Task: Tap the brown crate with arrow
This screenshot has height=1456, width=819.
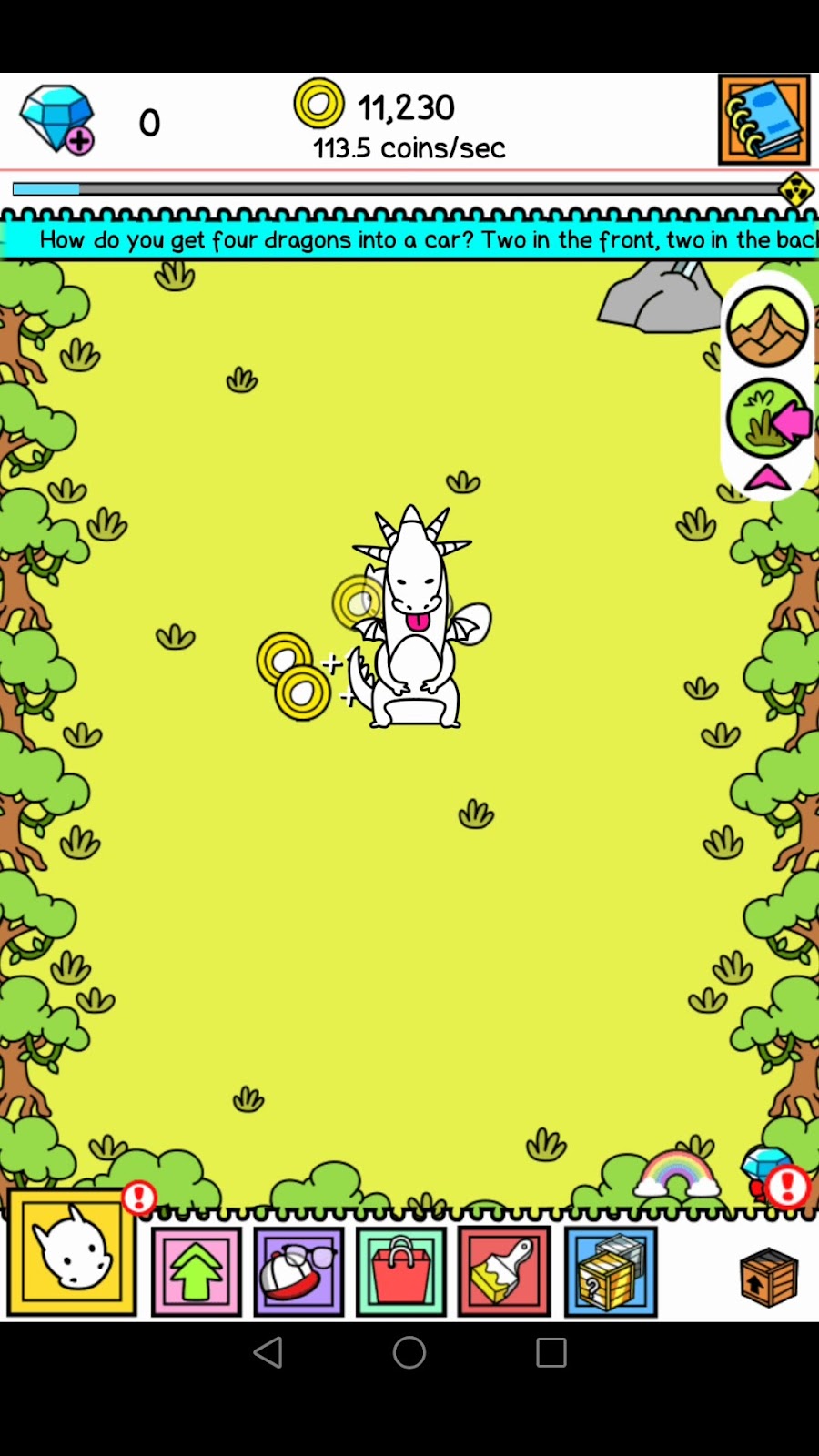Action: tap(769, 1277)
